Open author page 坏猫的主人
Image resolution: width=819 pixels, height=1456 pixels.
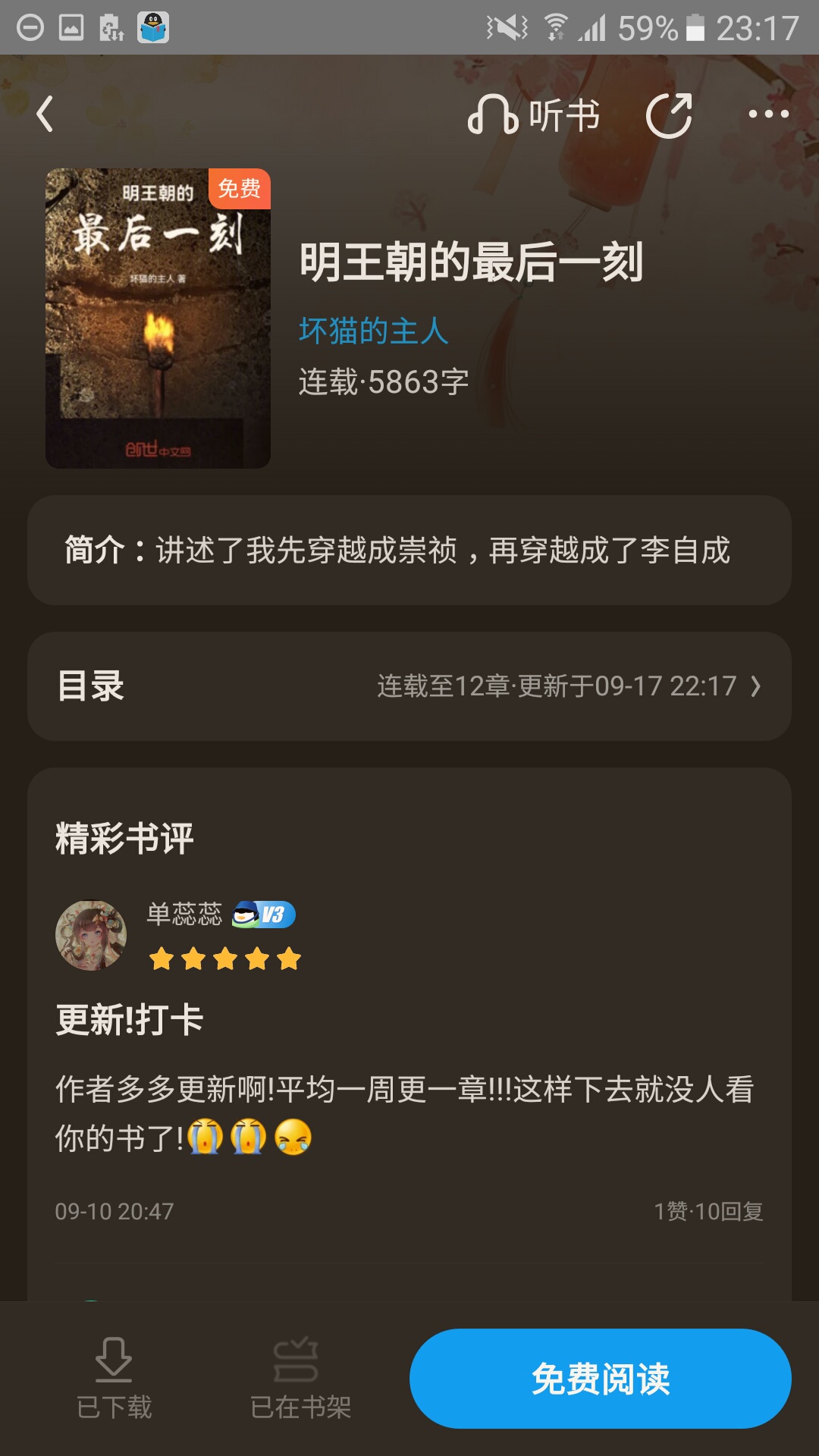pyautogui.click(x=373, y=331)
